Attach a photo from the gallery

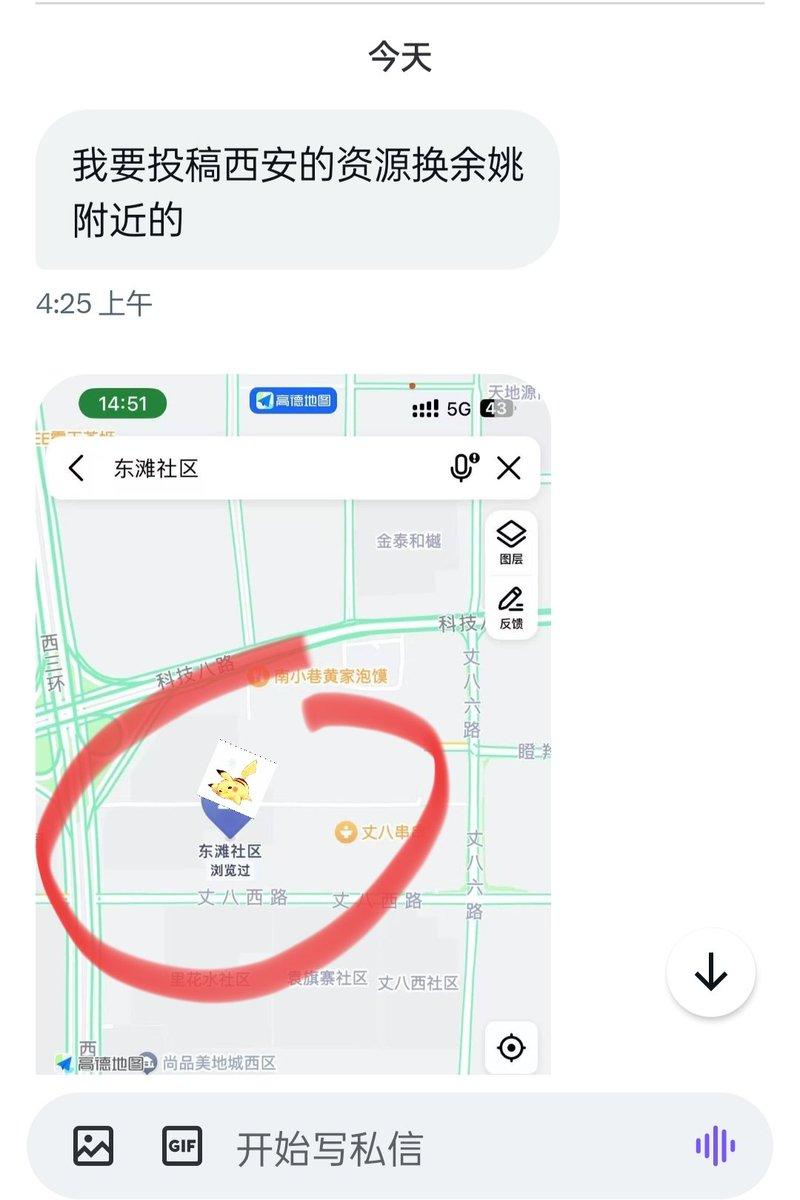click(93, 1146)
